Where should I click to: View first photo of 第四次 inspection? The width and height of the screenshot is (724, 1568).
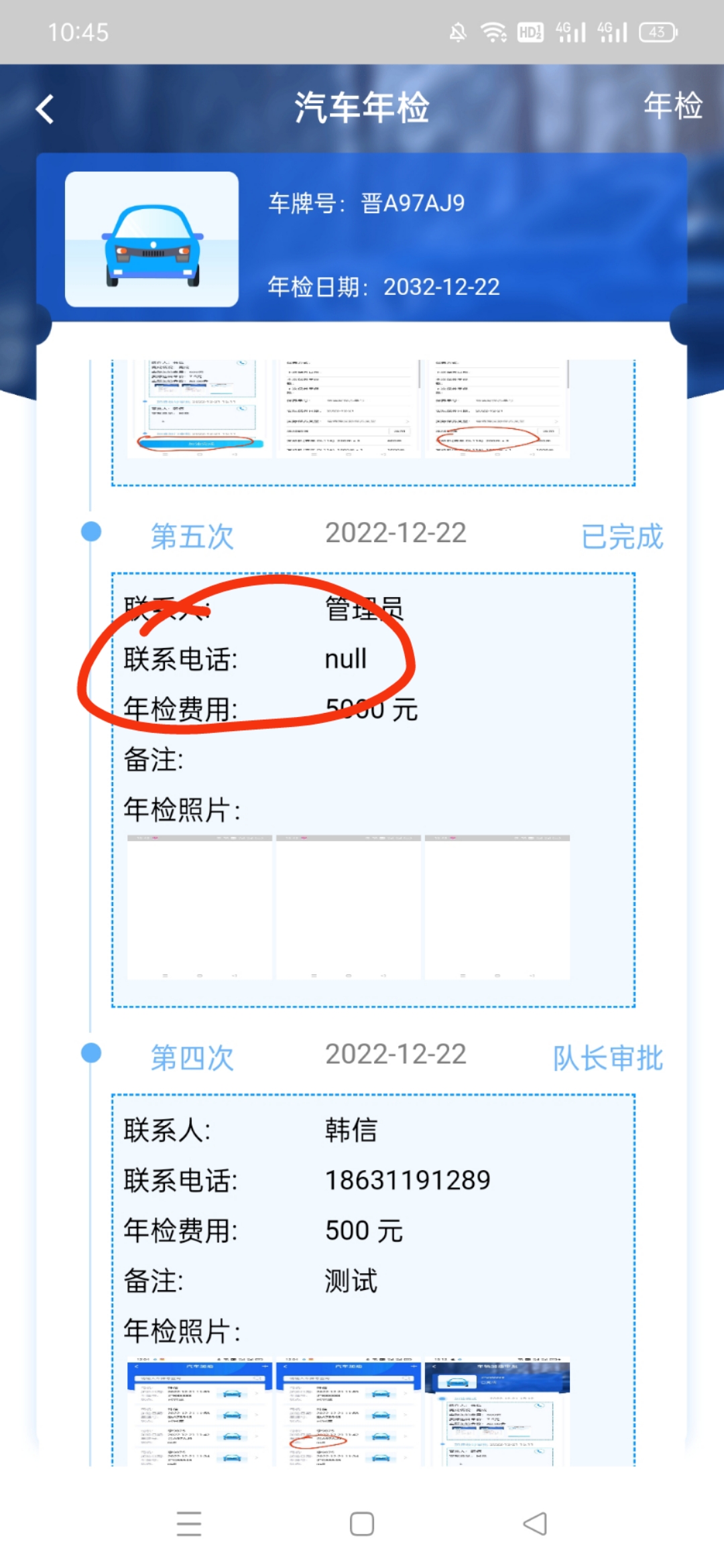(x=200, y=1413)
